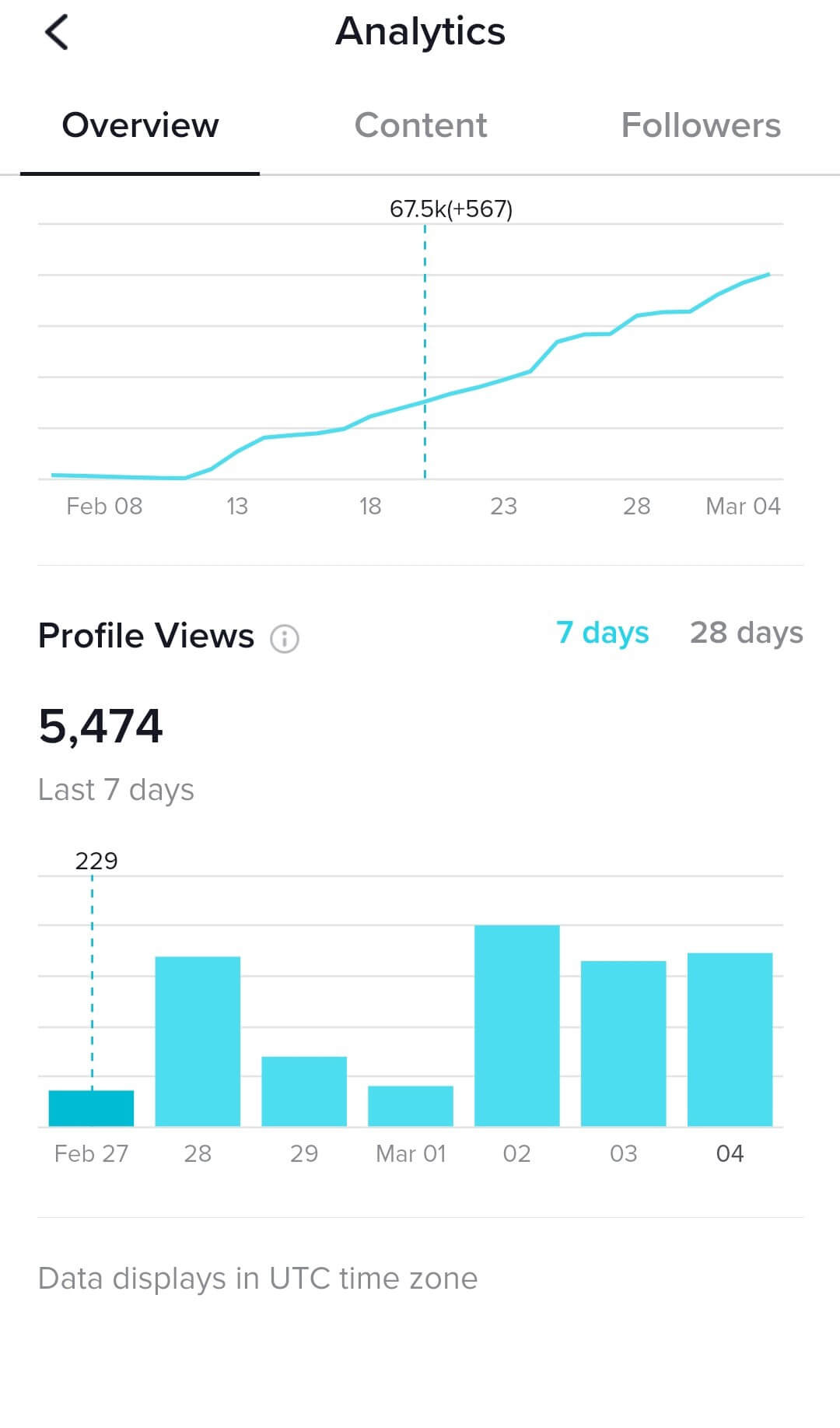Show Profile Views for 28 days
This screenshot has height=1428, width=840.
tap(746, 633)
